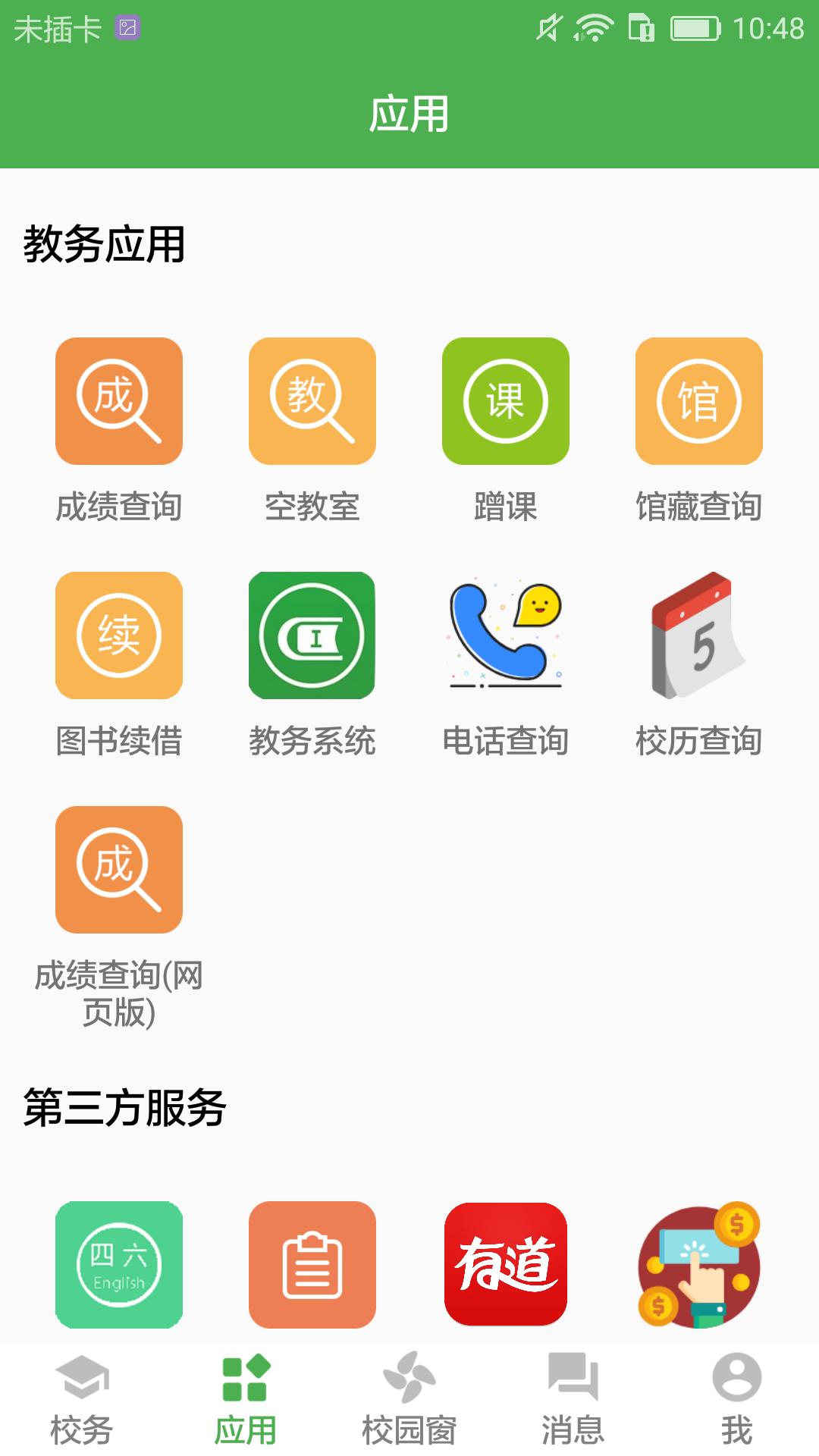Open 校历查询 school calendar app
This screenshot has height=1456, width=819.
(699, 635)
